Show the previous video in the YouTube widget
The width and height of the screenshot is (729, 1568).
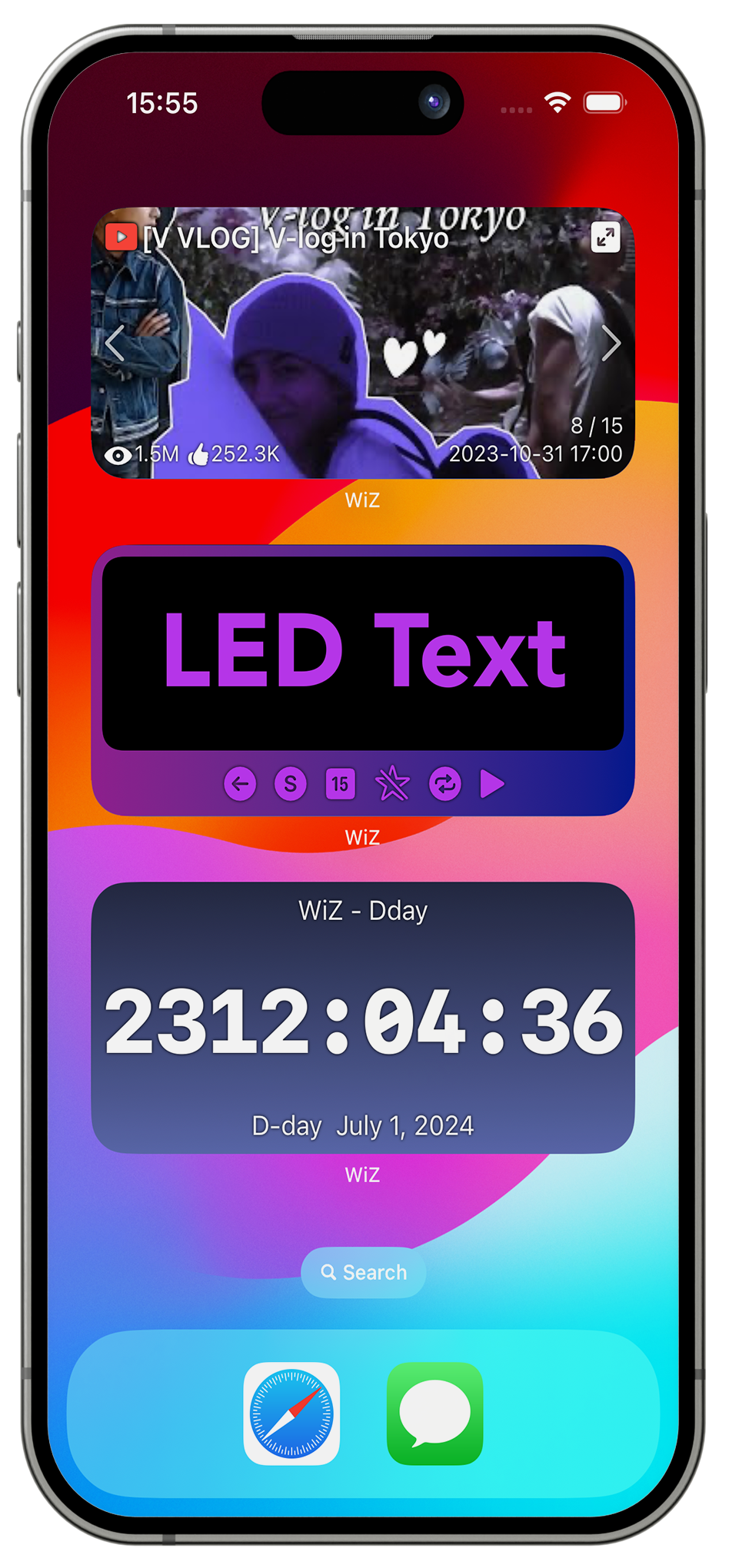115,343
